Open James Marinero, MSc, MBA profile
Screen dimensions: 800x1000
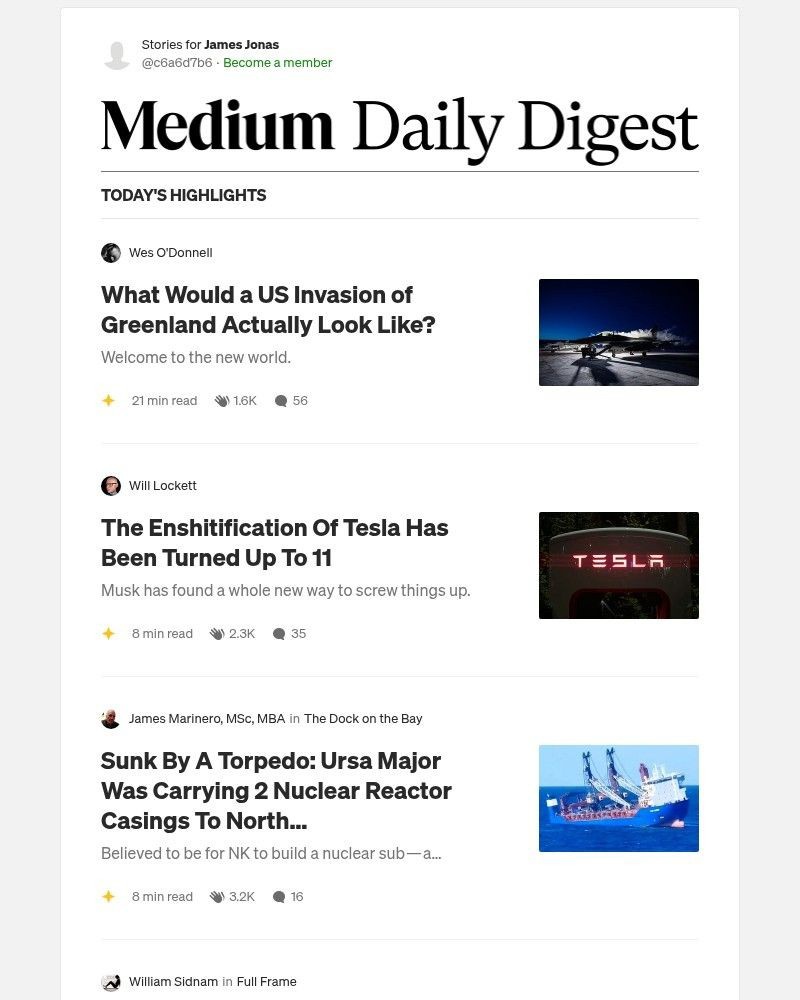(206, 719)
